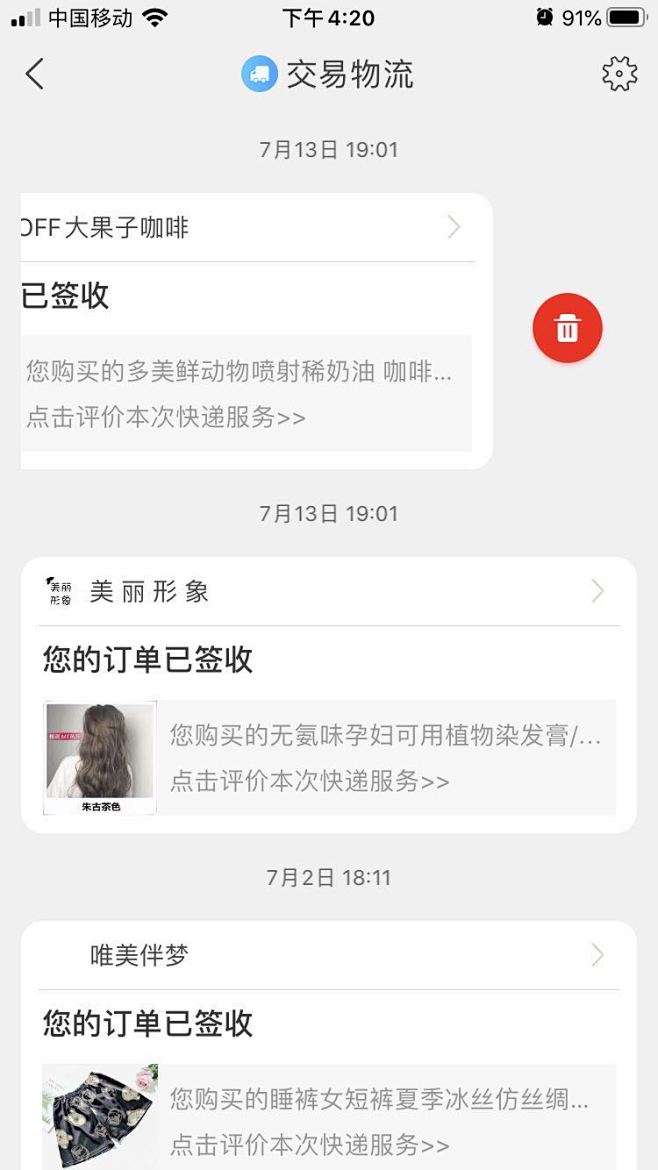The image size is (658, 1170).
Task: View the 唯美伴梦 pajama shorts order details
Action: pos(328,1120)
